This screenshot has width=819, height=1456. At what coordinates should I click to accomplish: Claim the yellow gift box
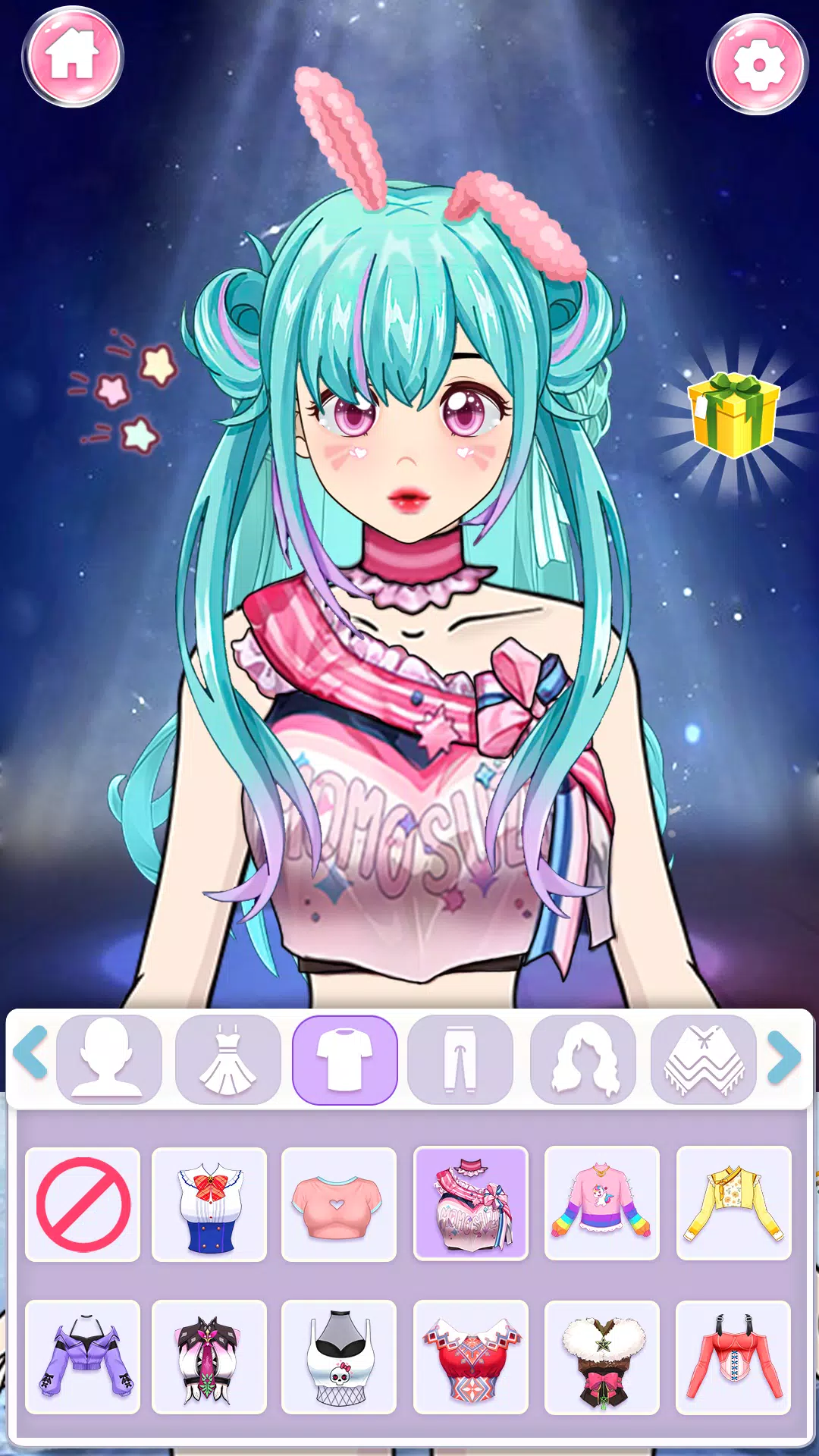(x=733, y=415)
